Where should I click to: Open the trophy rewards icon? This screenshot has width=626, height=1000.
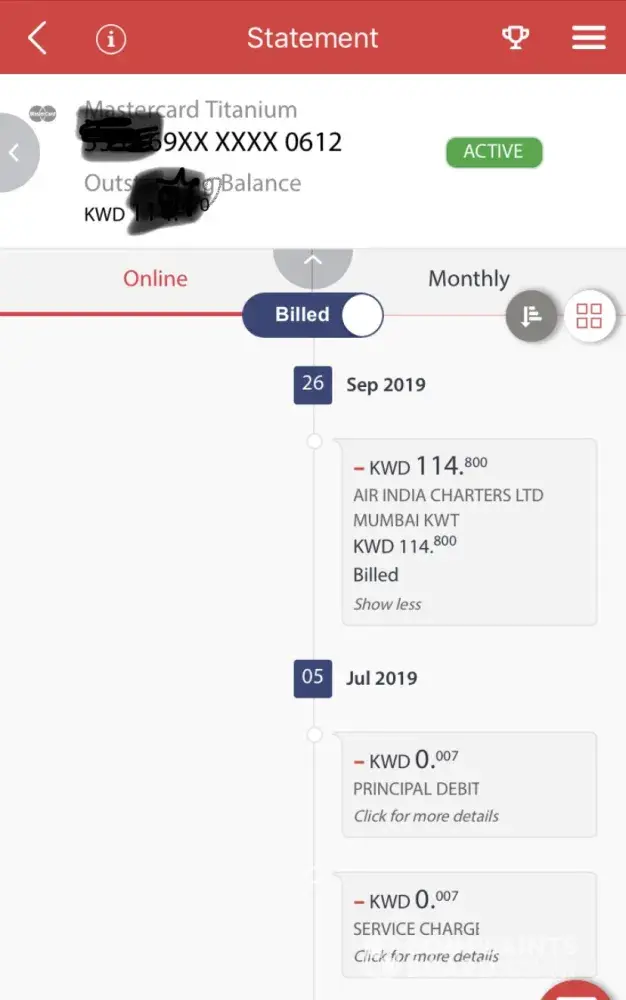click(x=515, y=38)
